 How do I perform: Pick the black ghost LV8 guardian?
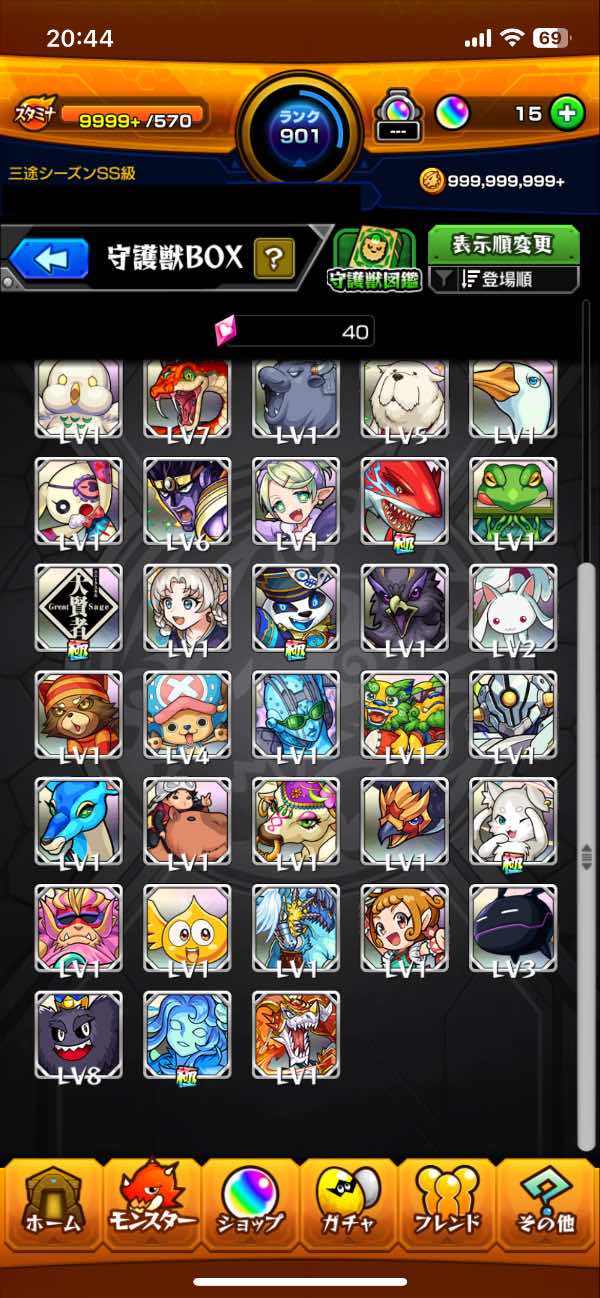pyautogui.click(x=78, y=1033)
